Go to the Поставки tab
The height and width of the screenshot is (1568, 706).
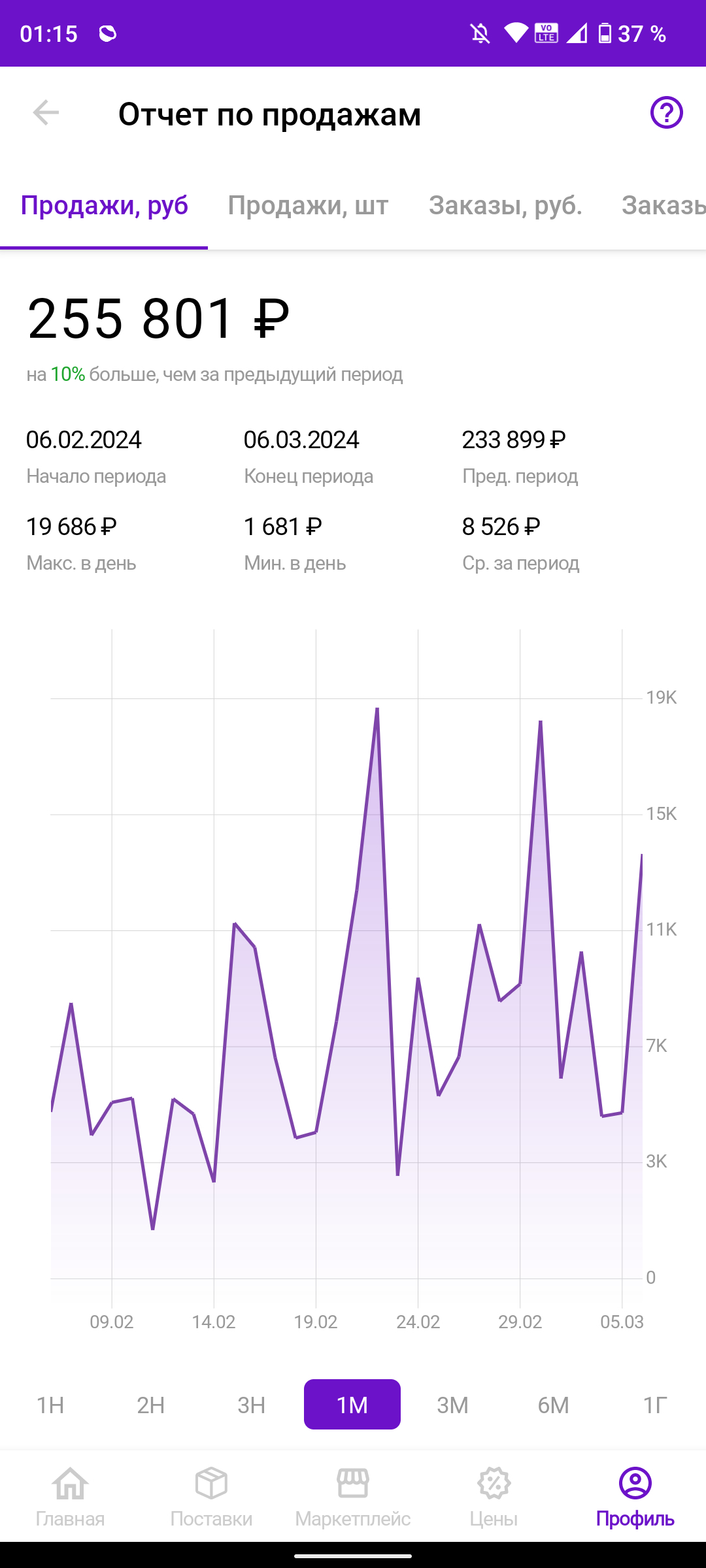click(x=211, y=1496)
